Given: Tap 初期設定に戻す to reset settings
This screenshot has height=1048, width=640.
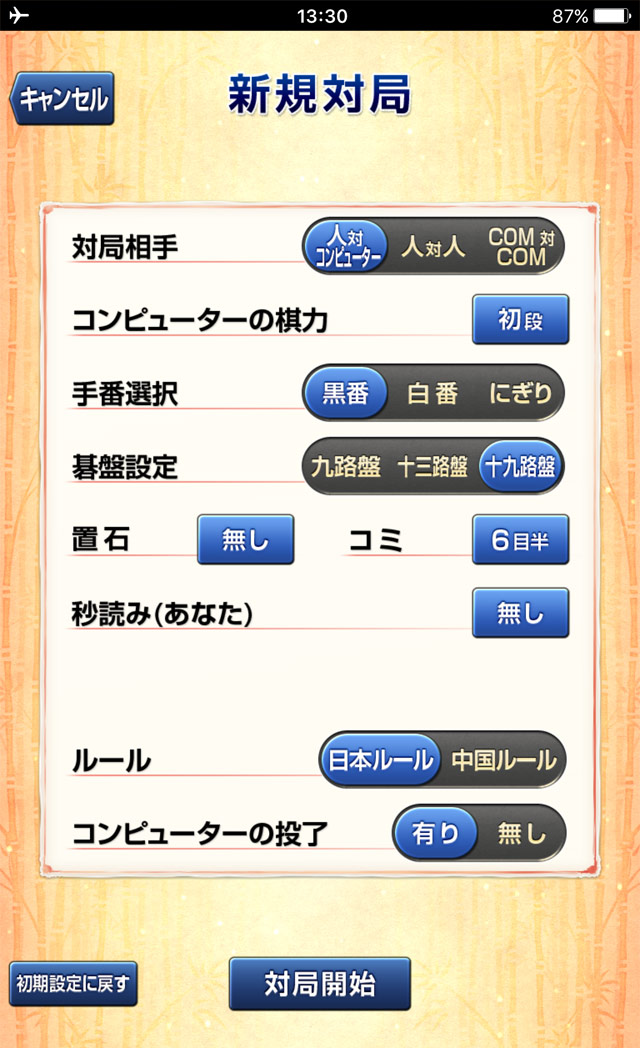Looking at the screenshot, I should (73, 984).
